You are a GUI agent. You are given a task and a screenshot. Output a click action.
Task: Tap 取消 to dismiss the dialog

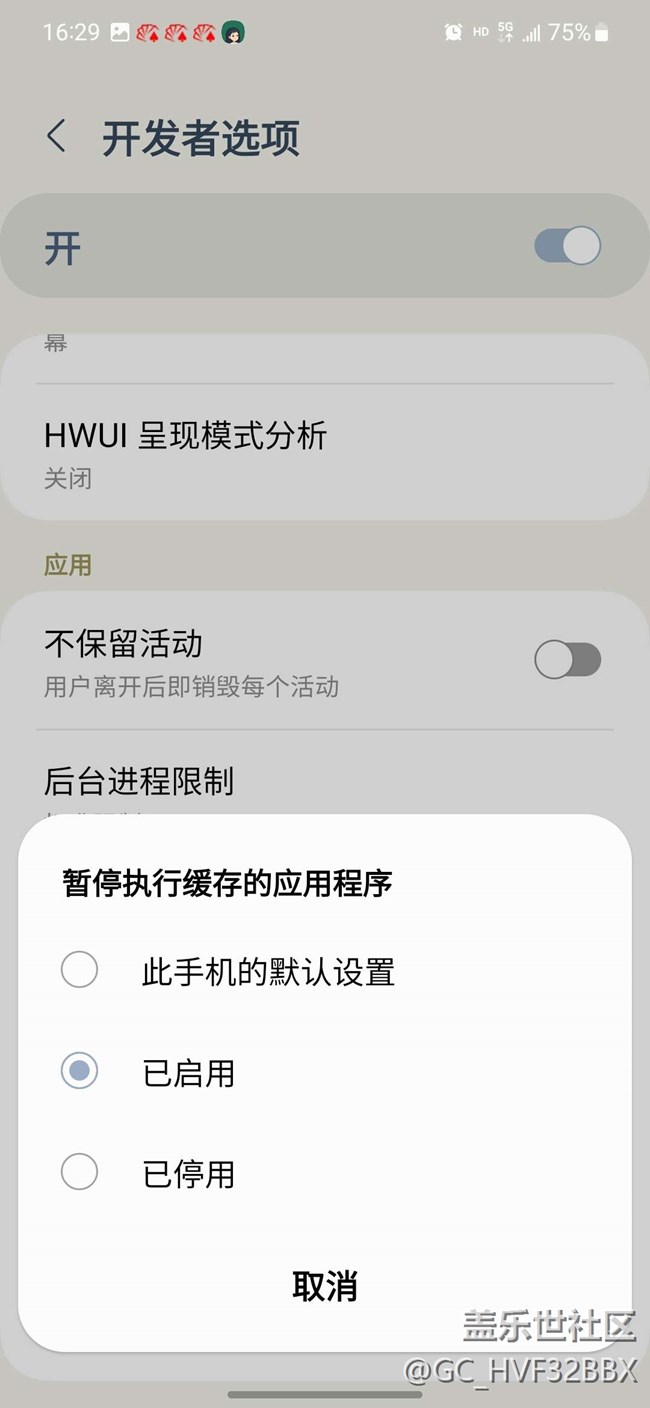point(325,1286)
